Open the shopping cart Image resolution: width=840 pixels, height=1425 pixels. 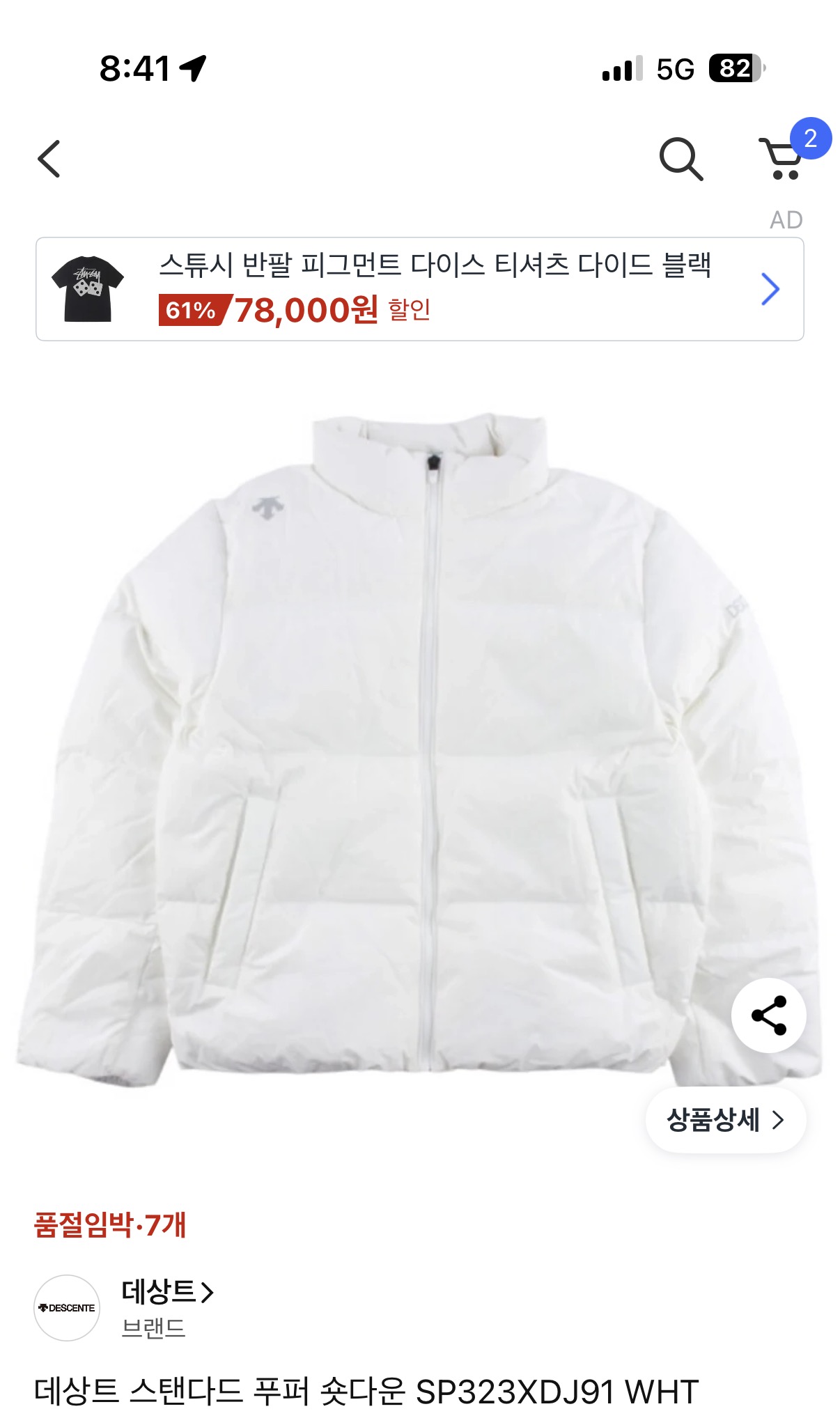click(x=784, y=159)
